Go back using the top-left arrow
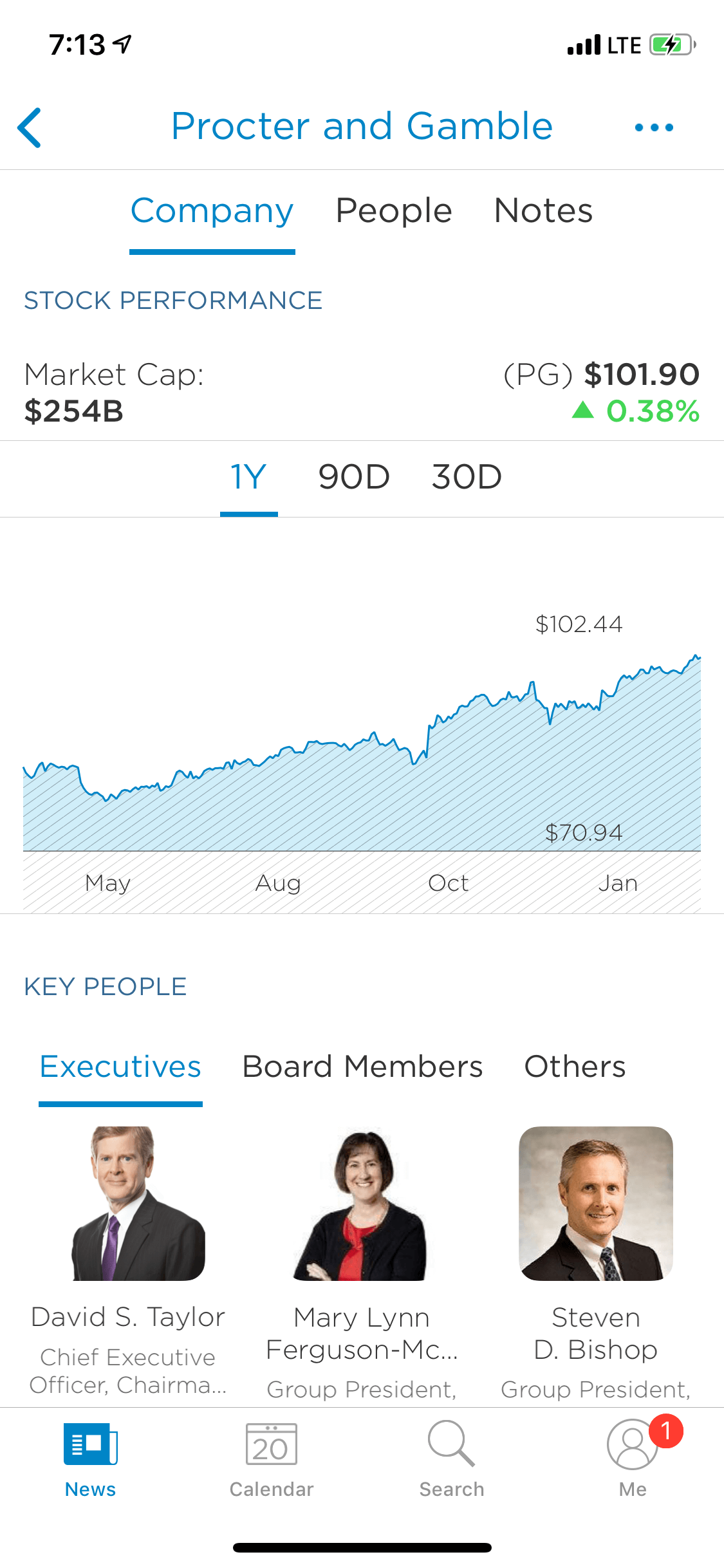The width and height of the screenshot is (724, 1568). pyautogui.click(x=30, y=127)
